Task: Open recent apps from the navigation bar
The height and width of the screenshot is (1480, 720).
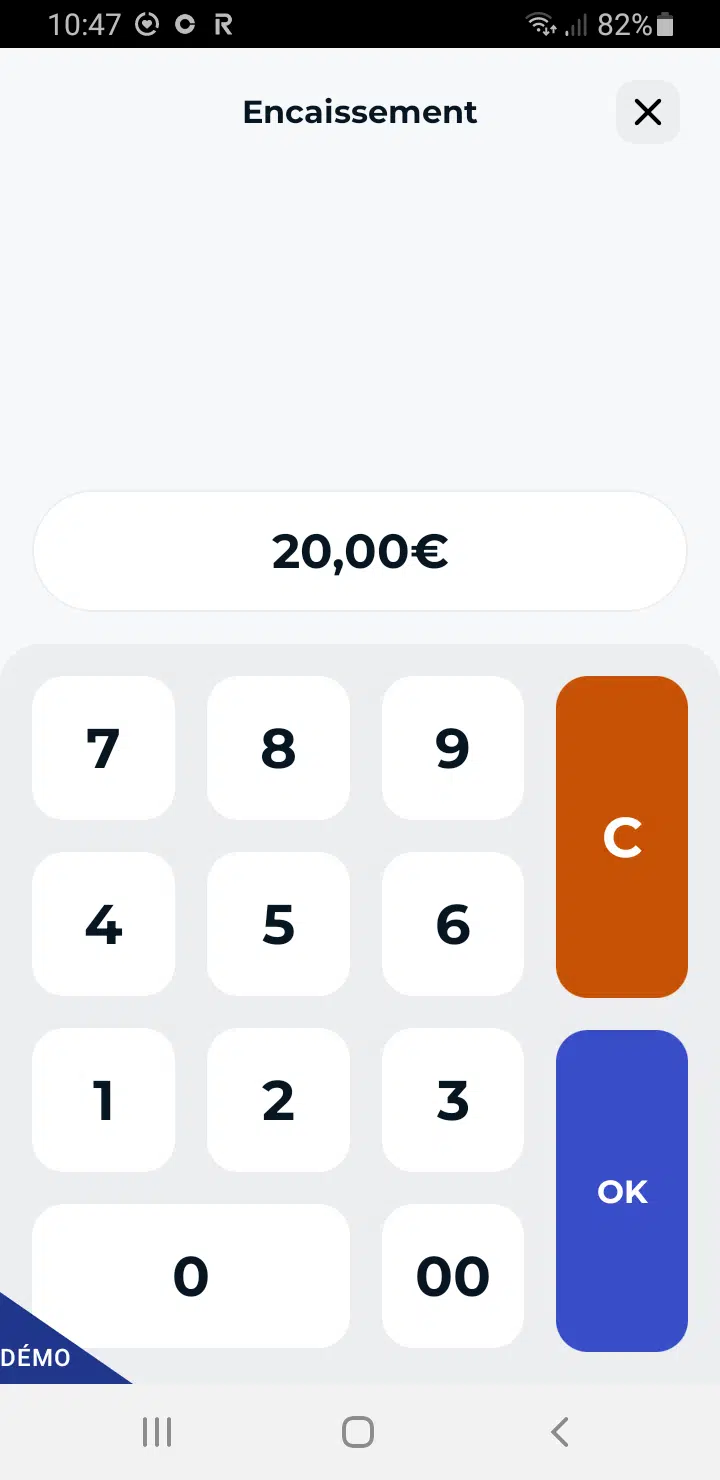Action: (157, 1431)
